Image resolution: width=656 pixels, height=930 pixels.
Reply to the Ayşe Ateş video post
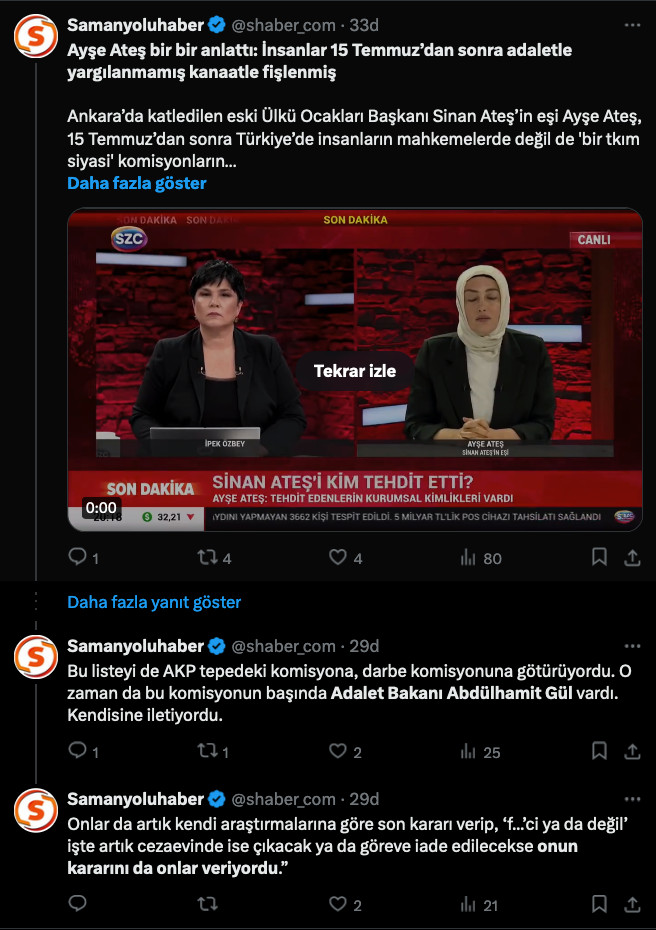pos(77,558)
